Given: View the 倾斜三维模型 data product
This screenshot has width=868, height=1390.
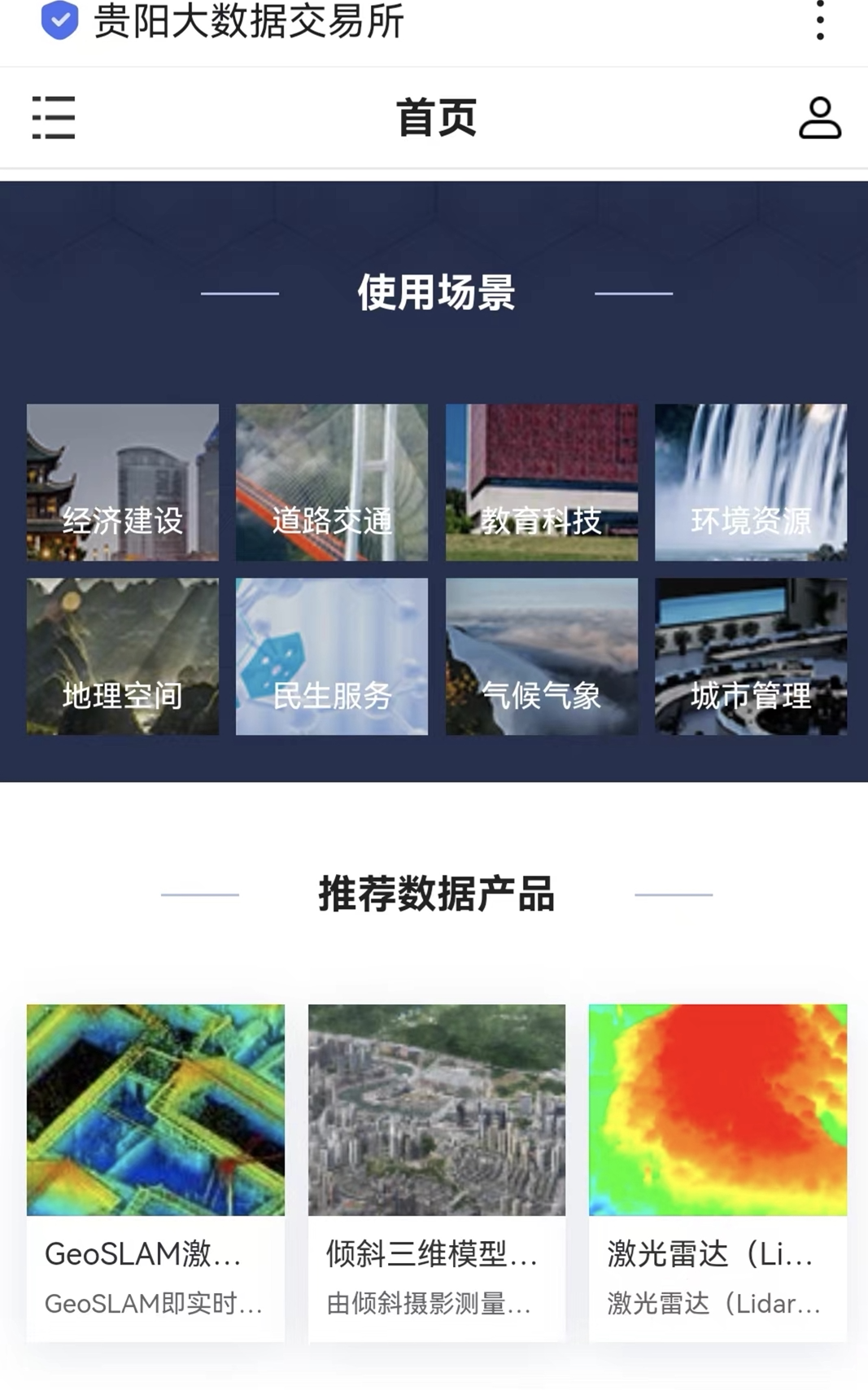Looking at the screenshot, I should pyautogui.click(x=437, y=1172).
